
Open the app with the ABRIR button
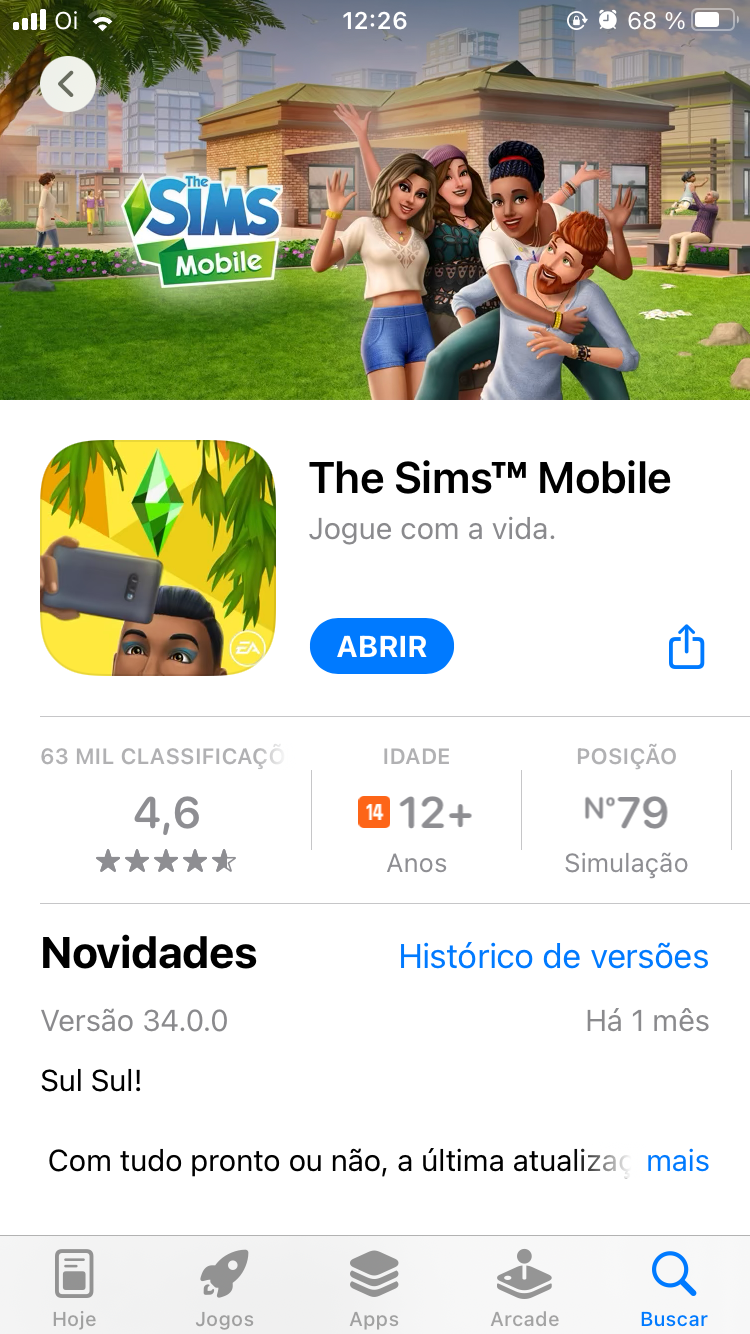click(x=382, y=646)
